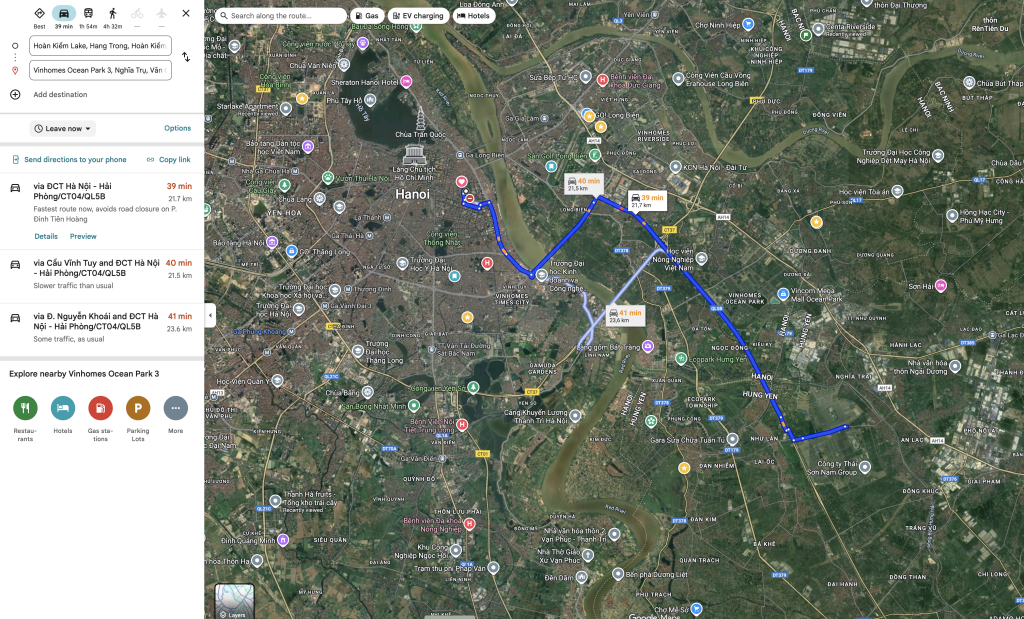Image resolution: width=1024 pixels, height=619 pixels.
Task: Select the walking travel mode
Action: click(x=112, y=14)
